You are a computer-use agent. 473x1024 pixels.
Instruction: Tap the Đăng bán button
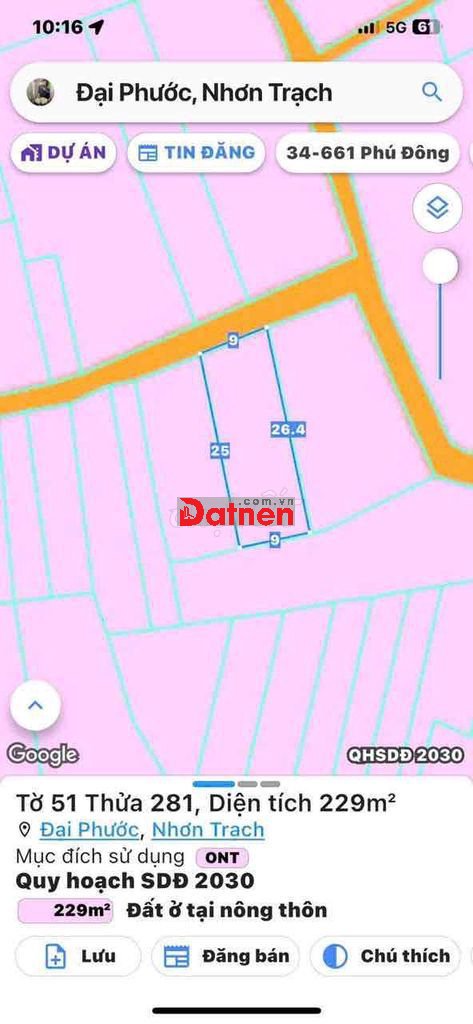click(x=225, y=956)
